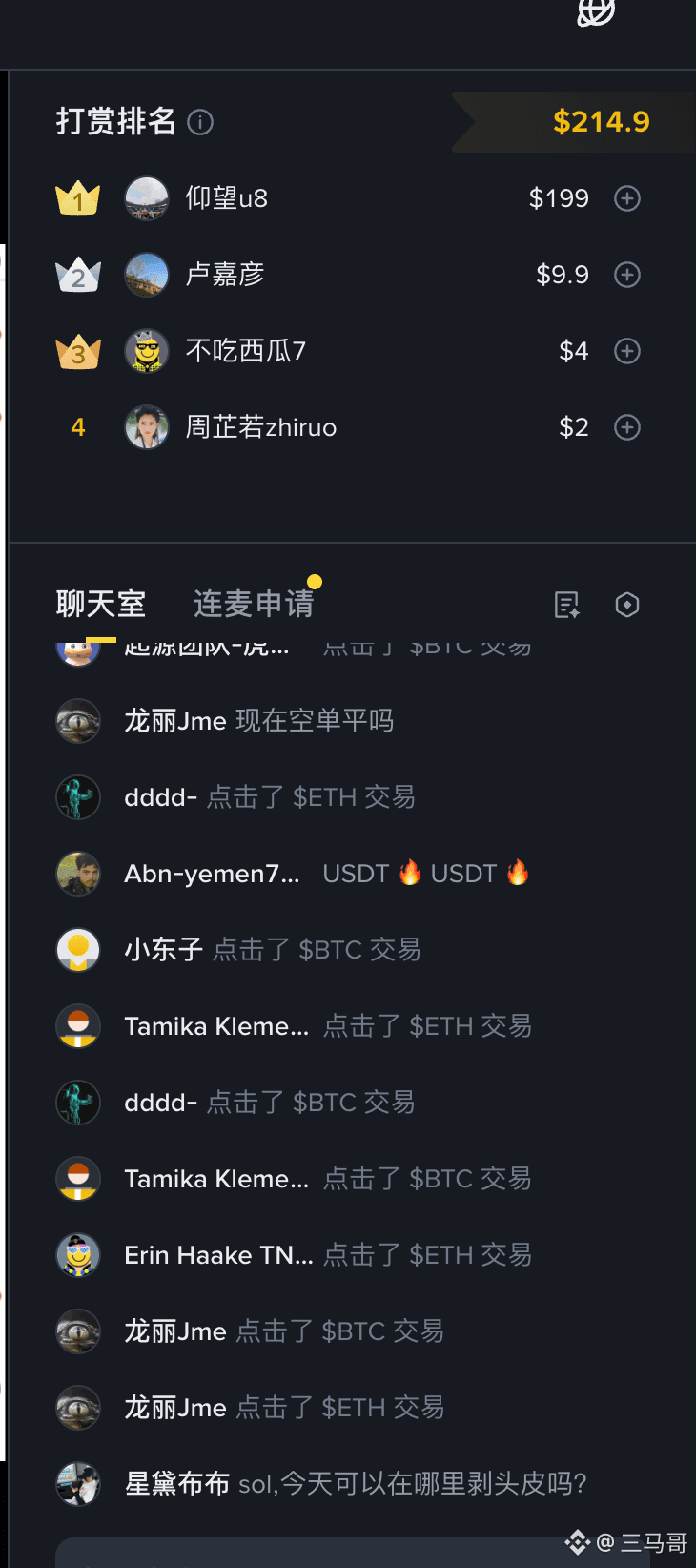This screenshot has height=1568, width=696.
Task: Open $ETH 交易 link sent by dddd-
Action: 354,796
